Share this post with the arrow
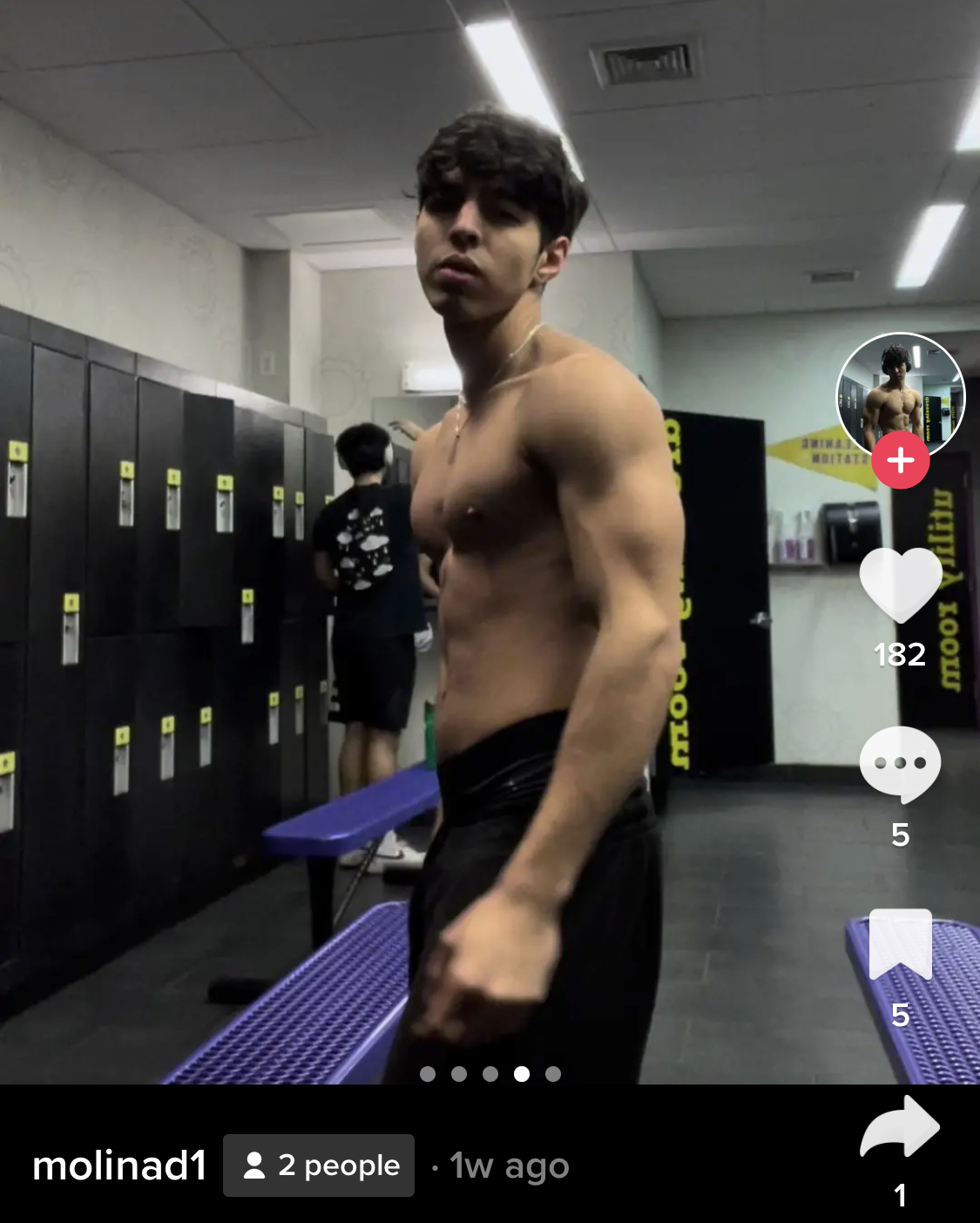The width and height of the screenshot is (980, 1223). click(900, 1127)
